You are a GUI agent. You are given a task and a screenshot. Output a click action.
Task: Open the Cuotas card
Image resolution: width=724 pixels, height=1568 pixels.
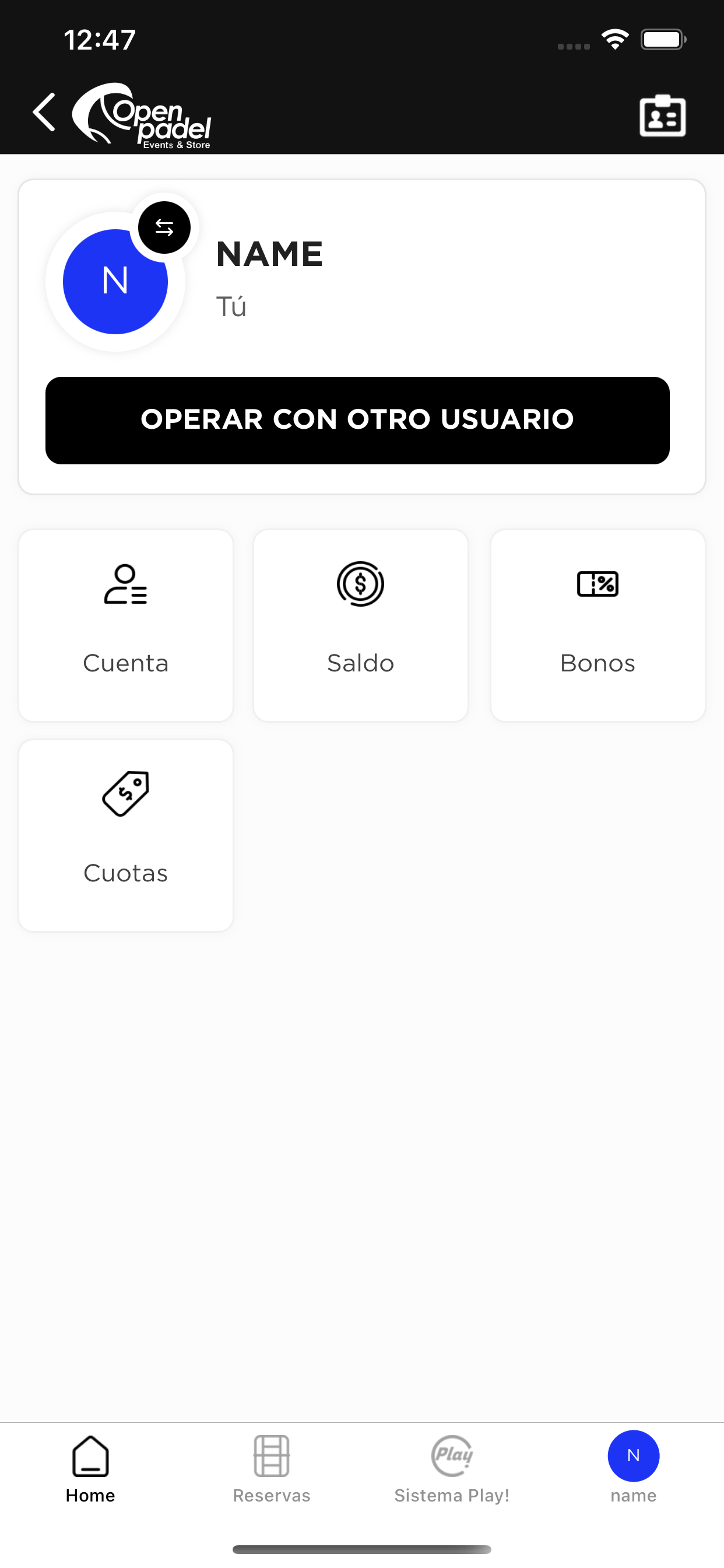126,835
